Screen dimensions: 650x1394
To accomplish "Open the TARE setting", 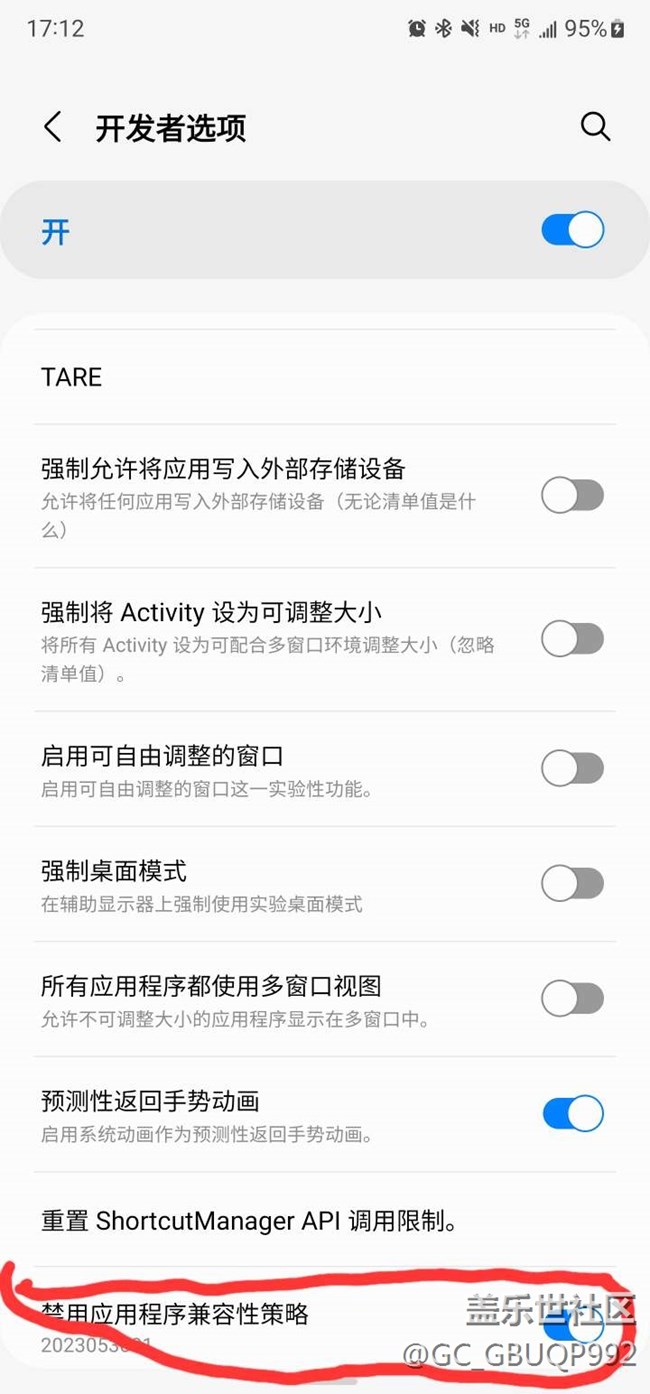I will pyautogui.click(x=72, y=377).
